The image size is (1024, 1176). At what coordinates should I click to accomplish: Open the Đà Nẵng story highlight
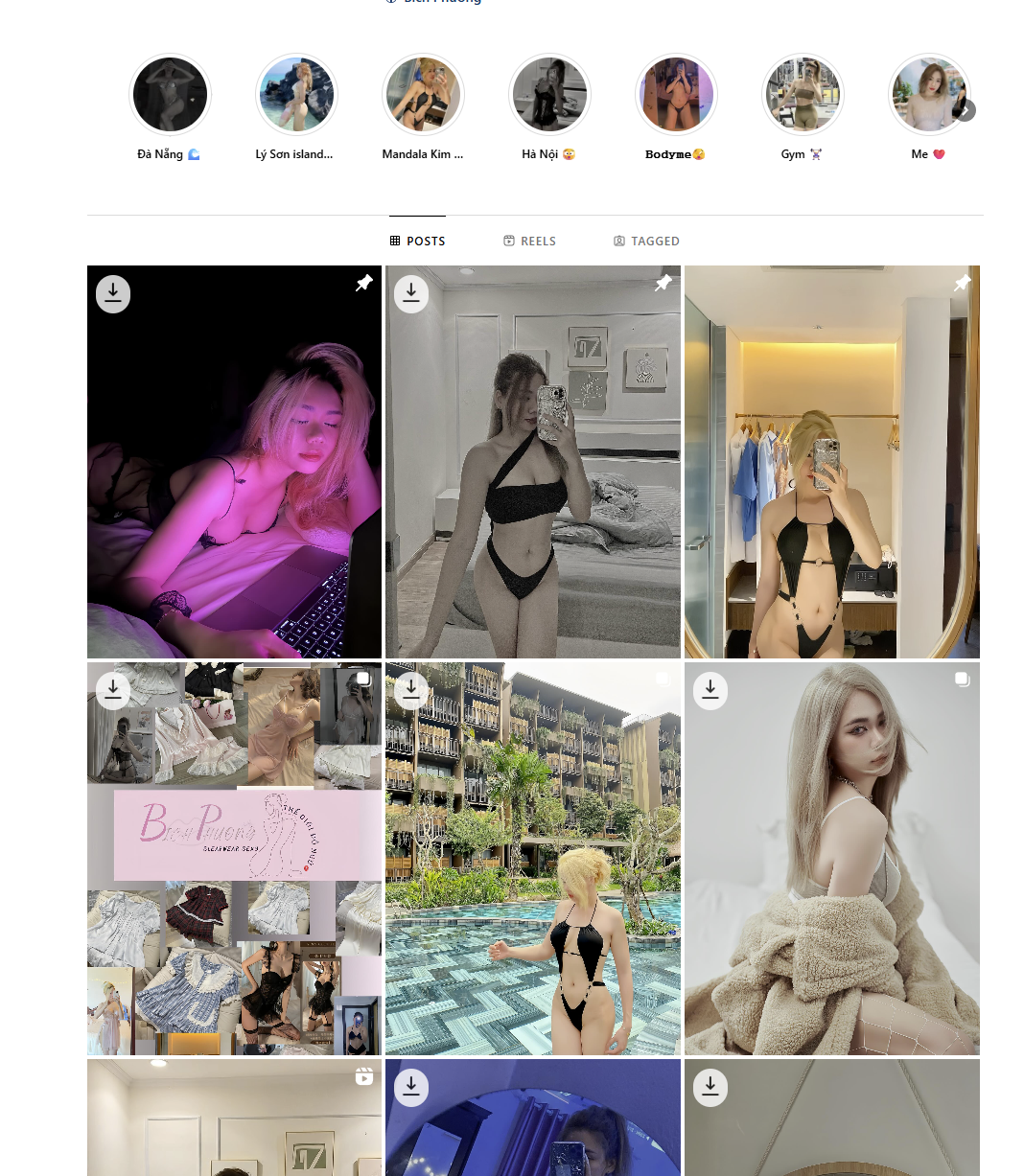170,95
